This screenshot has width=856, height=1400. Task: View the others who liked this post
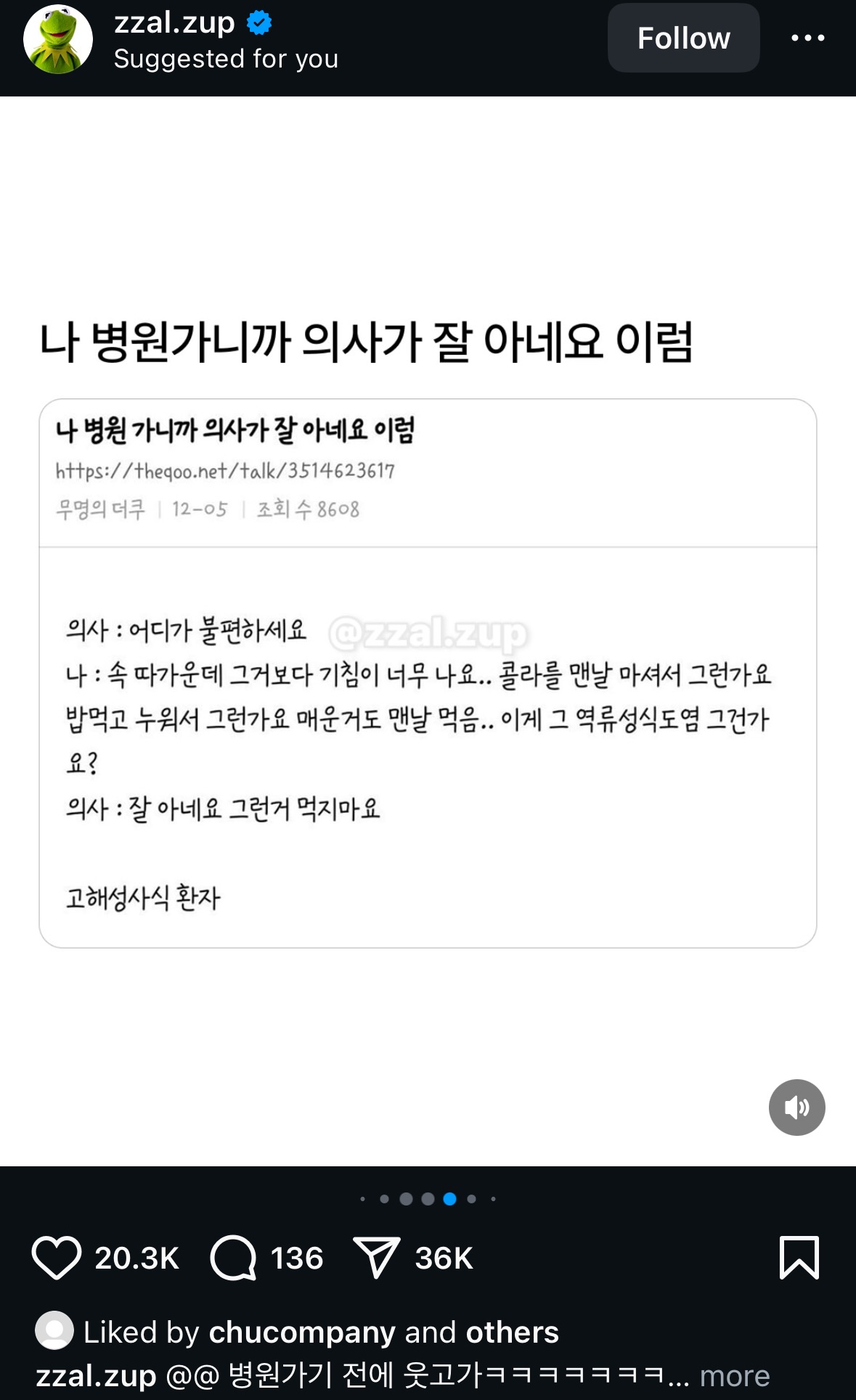click(512, 1333)
